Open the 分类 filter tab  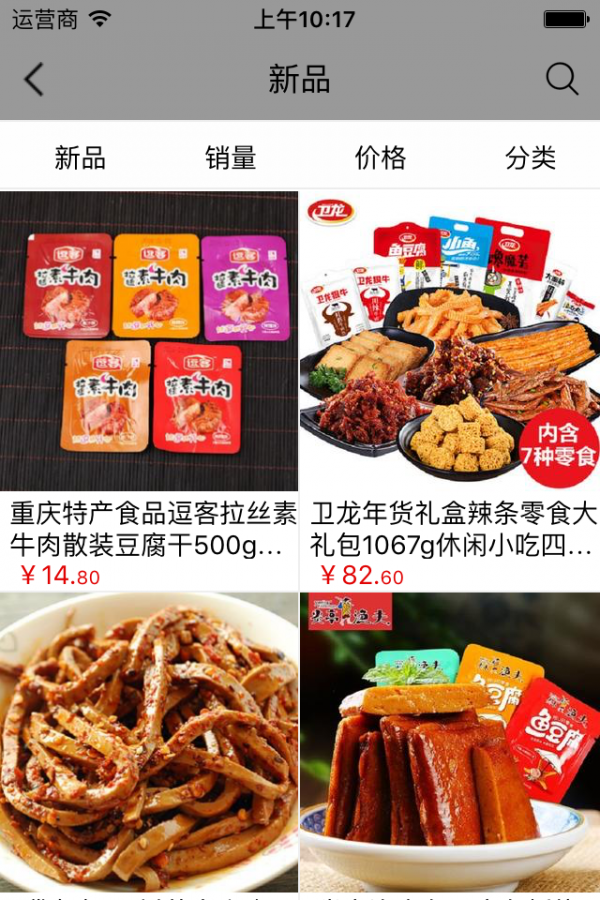530,158
